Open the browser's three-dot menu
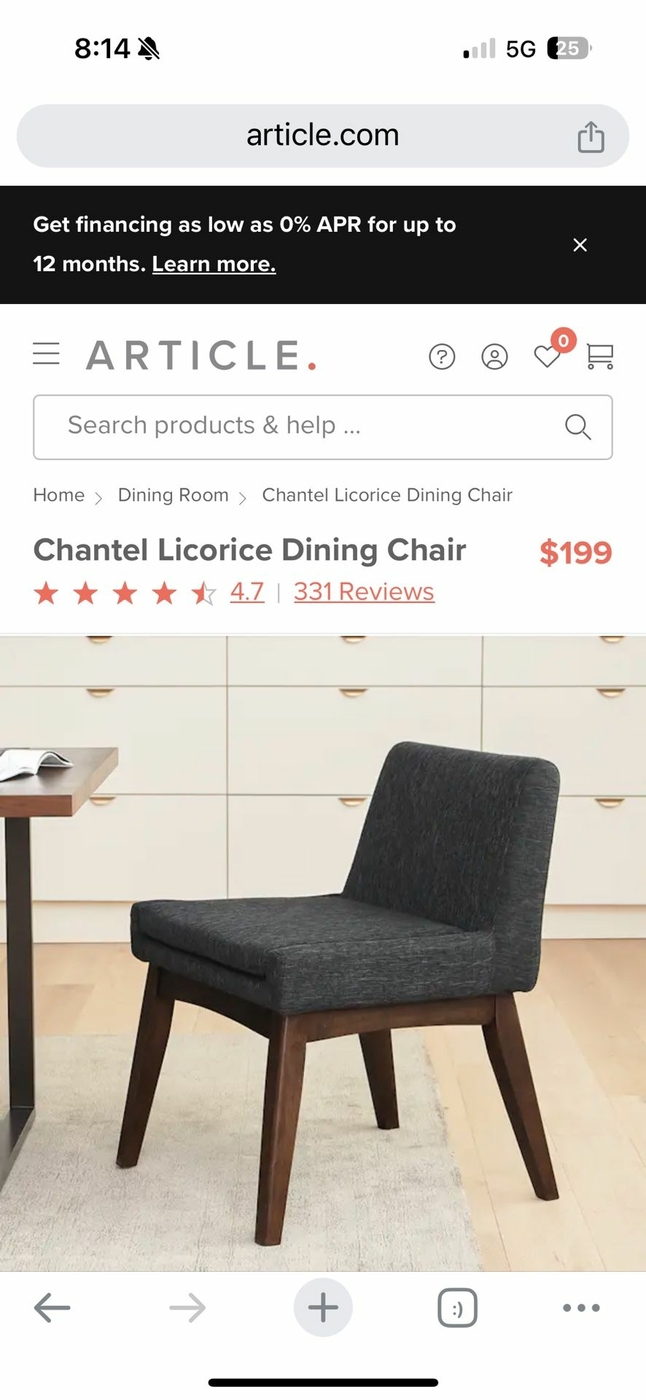 pos(581,1307)
